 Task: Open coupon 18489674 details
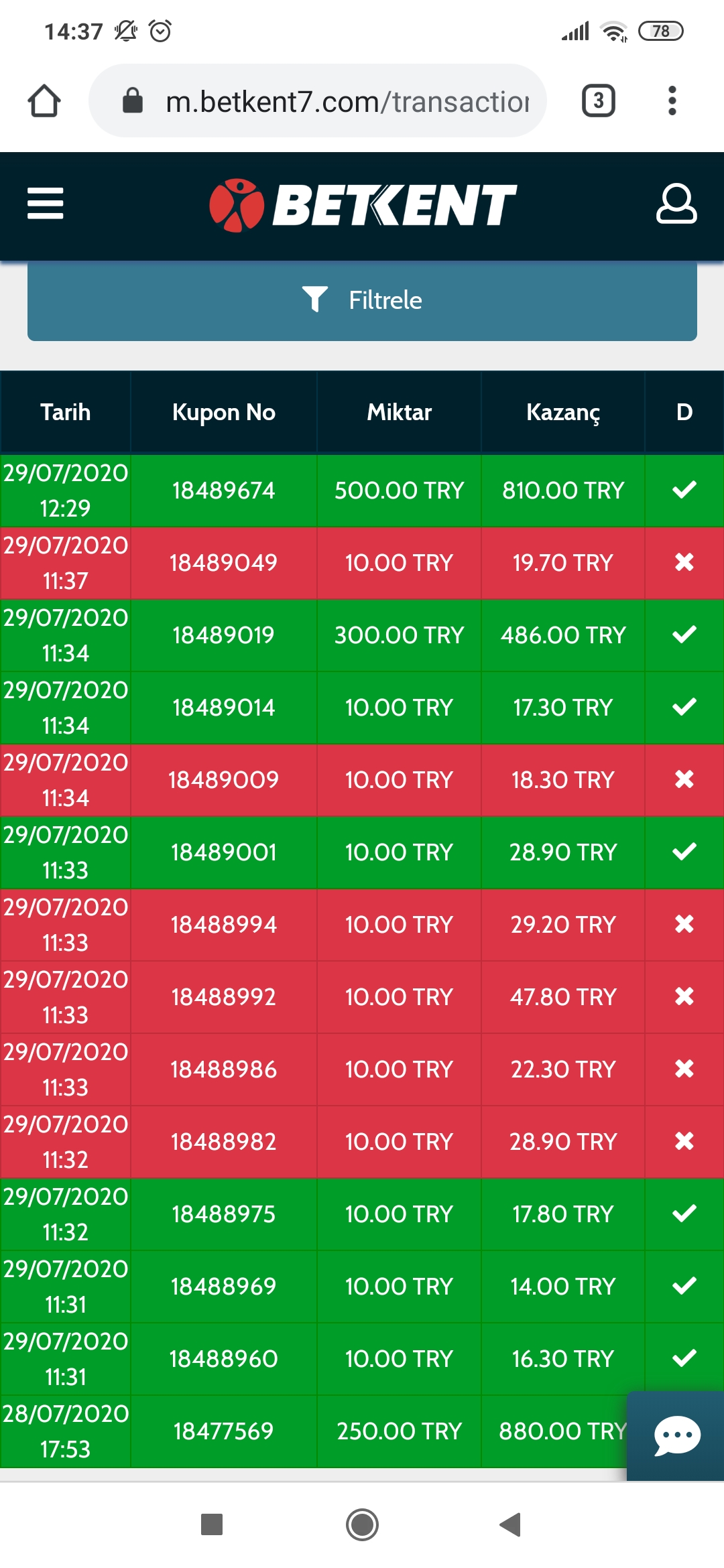tap(224, 491)
